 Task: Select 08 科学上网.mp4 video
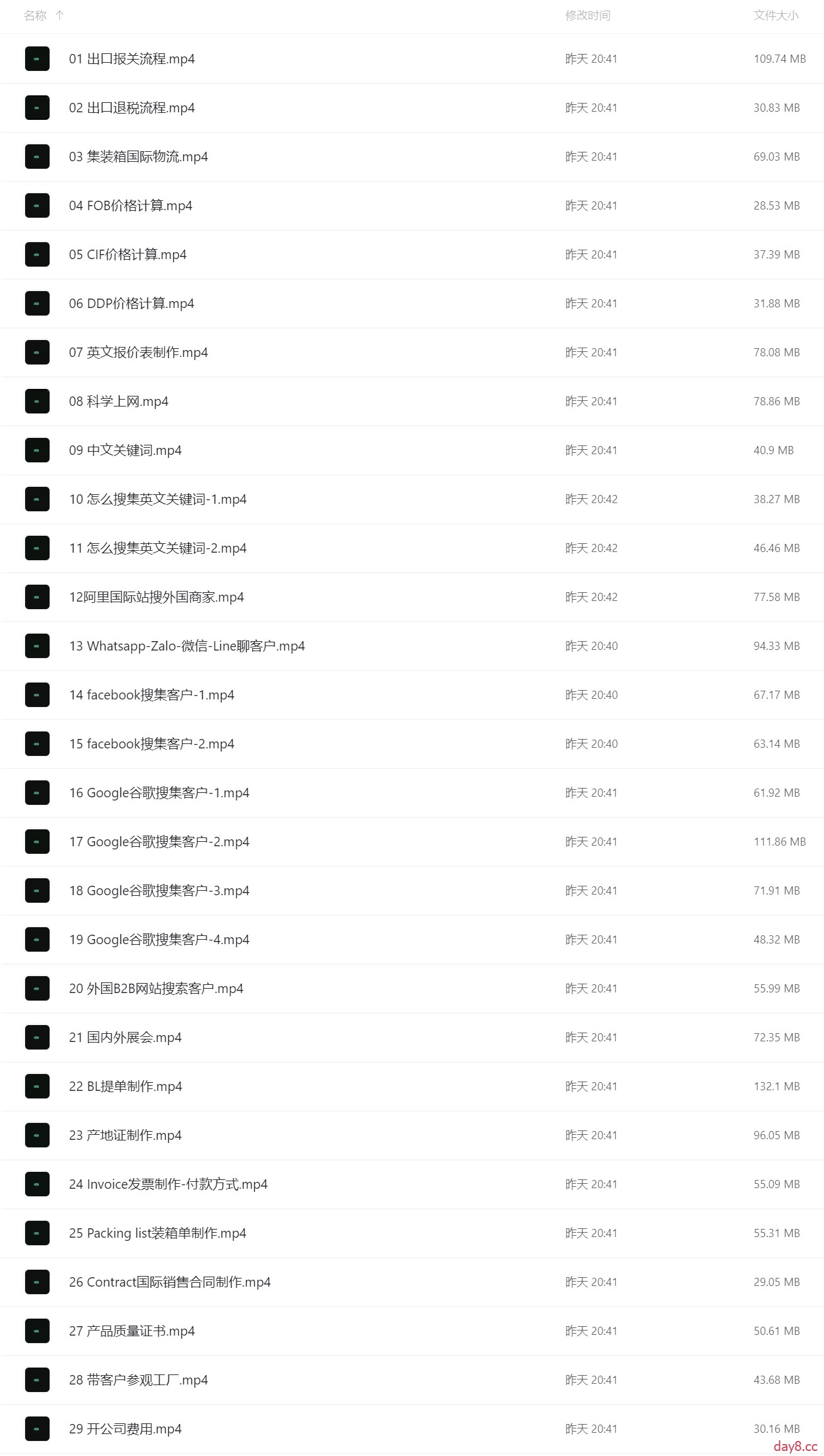[x=119, y=401]
